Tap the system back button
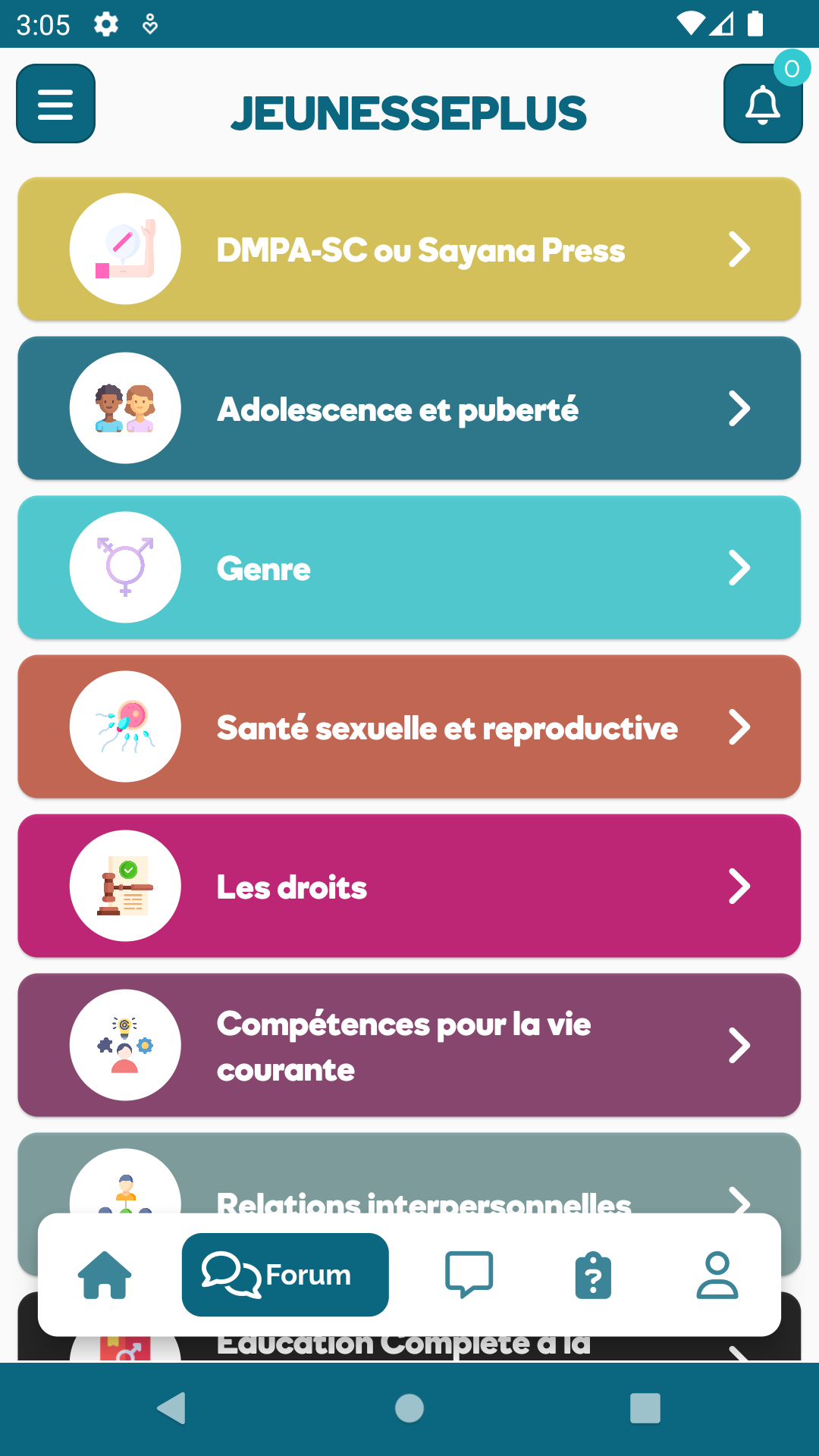819x1456 pixels. [x=172, y=1408]
